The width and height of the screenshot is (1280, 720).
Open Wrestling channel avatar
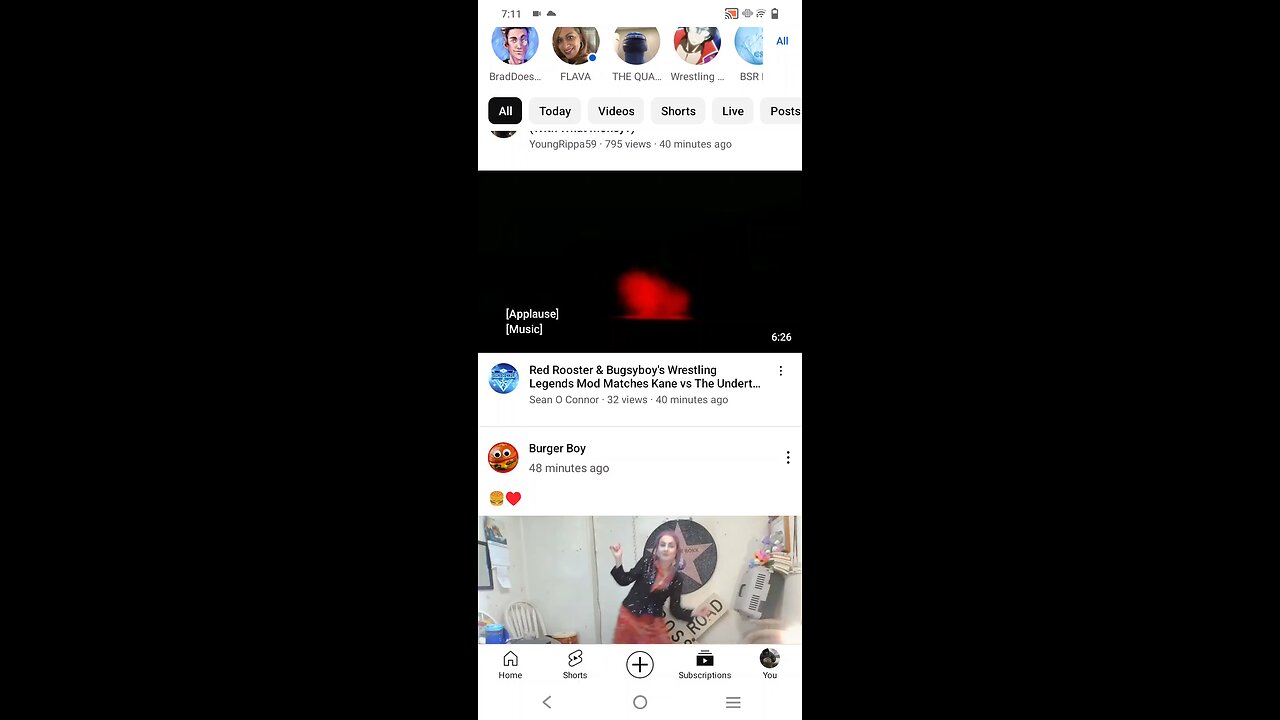point(697,47)
